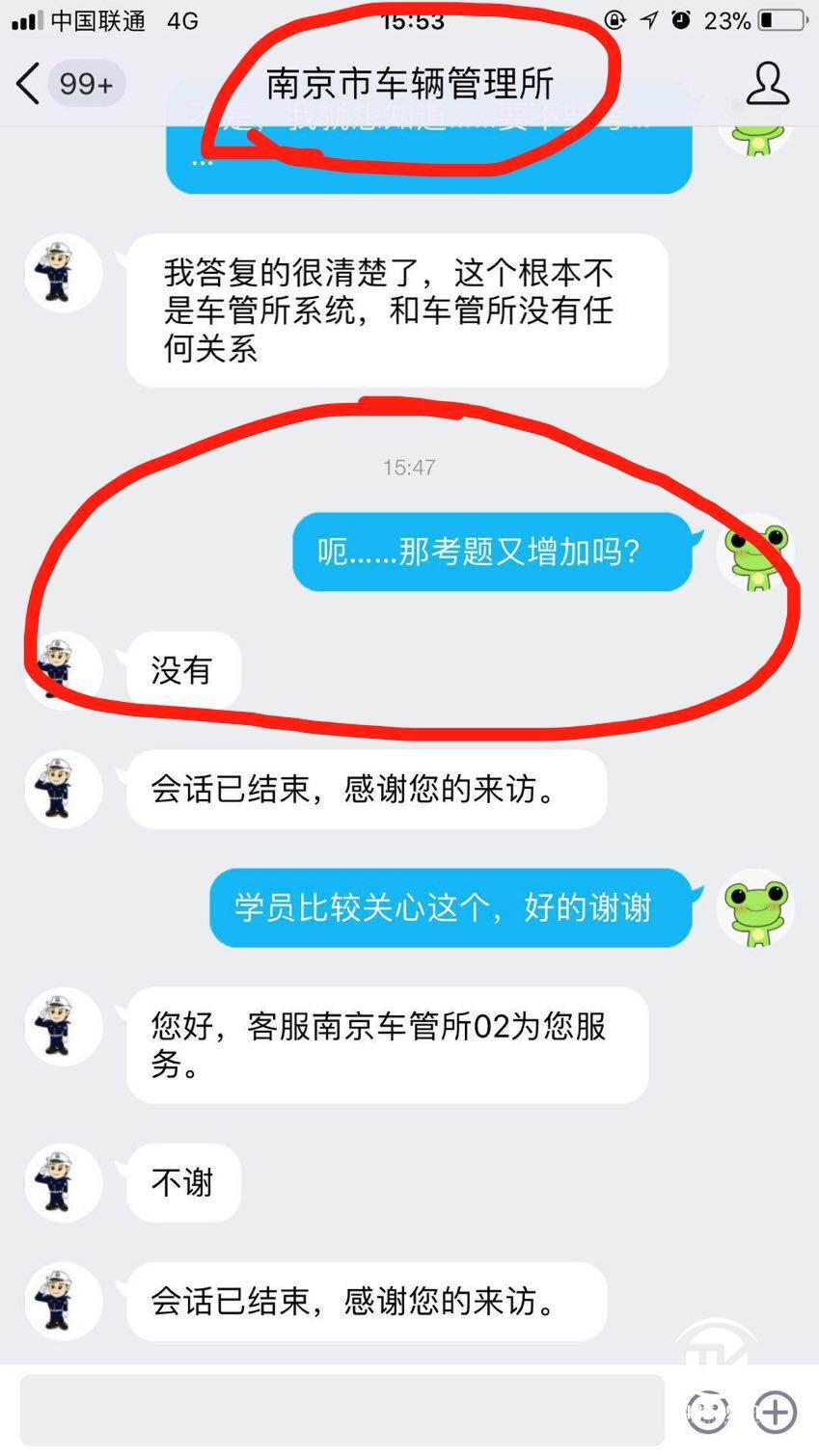Tap police avatar beside '没有' message

pyautogui.click(x=63, y=670)
